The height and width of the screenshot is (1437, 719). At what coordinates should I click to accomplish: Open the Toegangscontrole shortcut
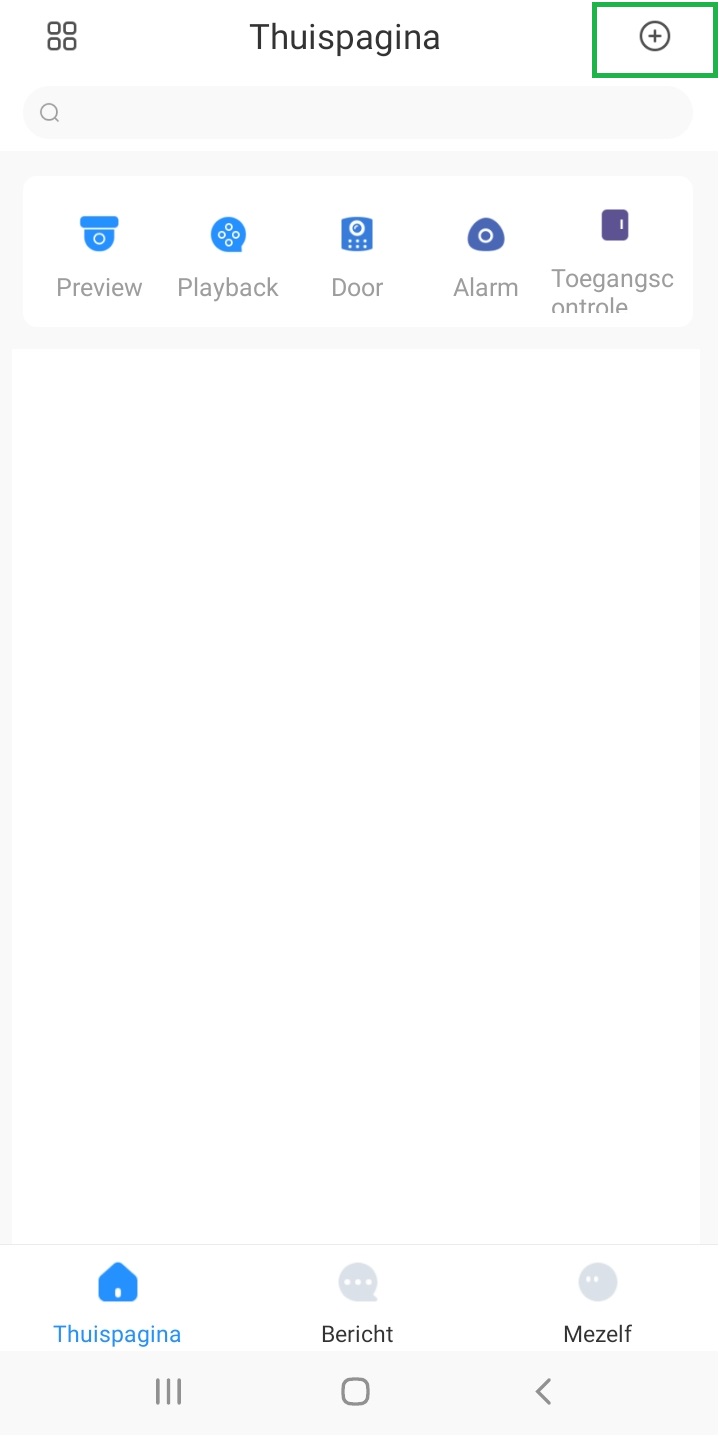(x=613, y=255)
